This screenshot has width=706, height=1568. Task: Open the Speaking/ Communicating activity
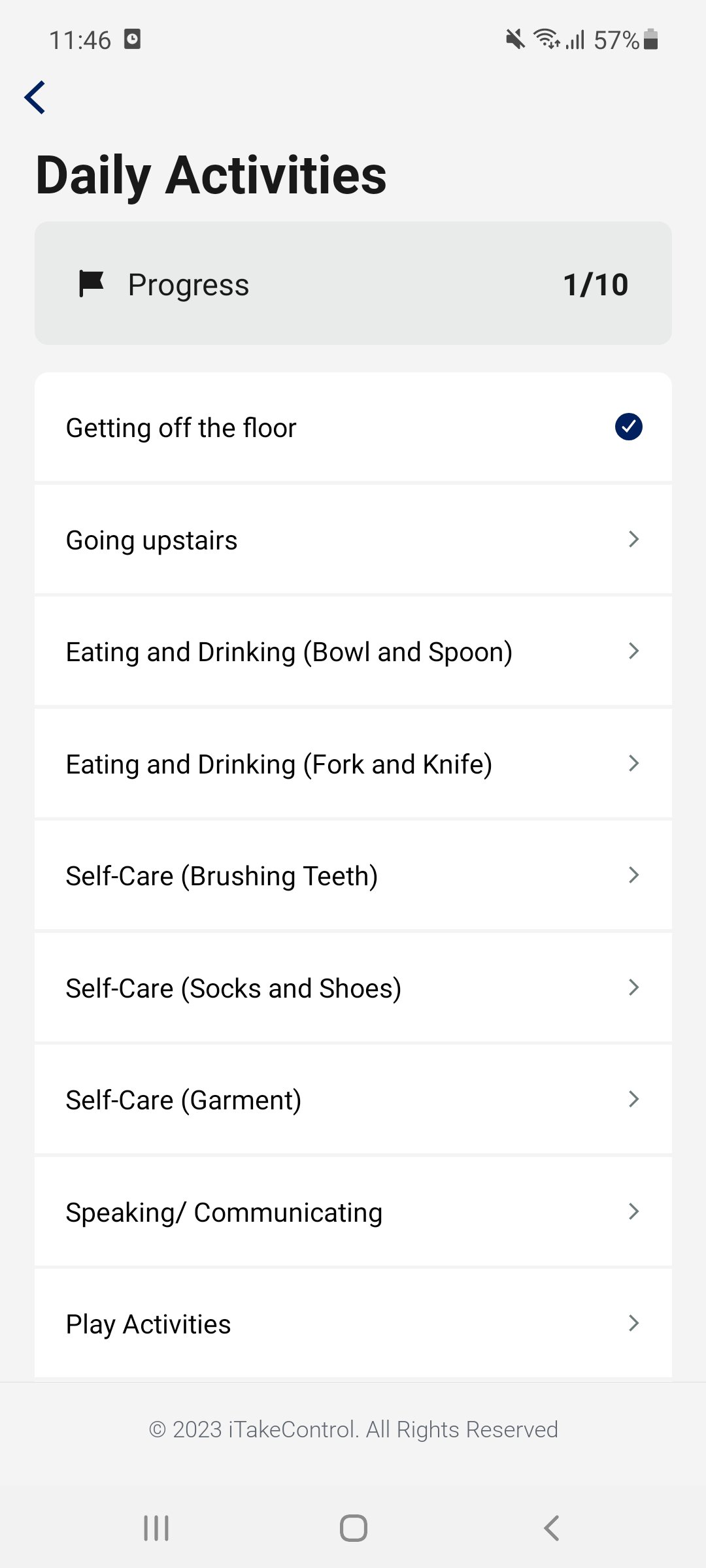click(x=353, y=1212)
